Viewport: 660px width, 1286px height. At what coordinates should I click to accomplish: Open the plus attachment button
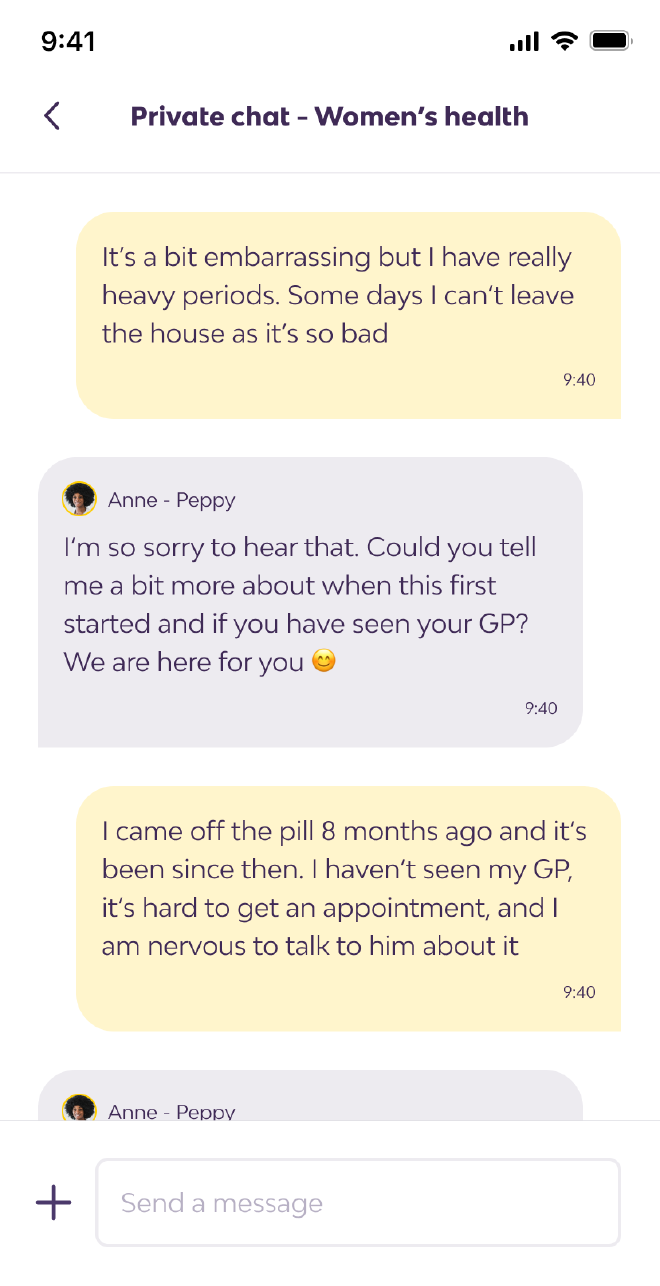54,1202
